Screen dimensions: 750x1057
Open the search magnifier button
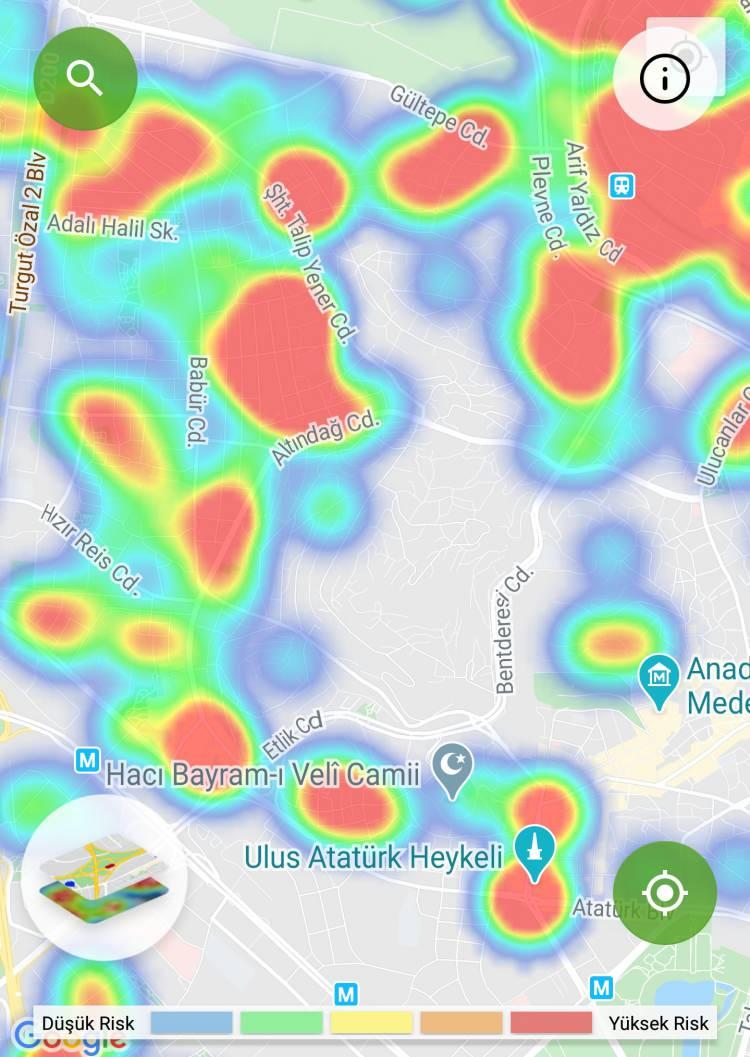pyautogui.click(x=85, y=78)
